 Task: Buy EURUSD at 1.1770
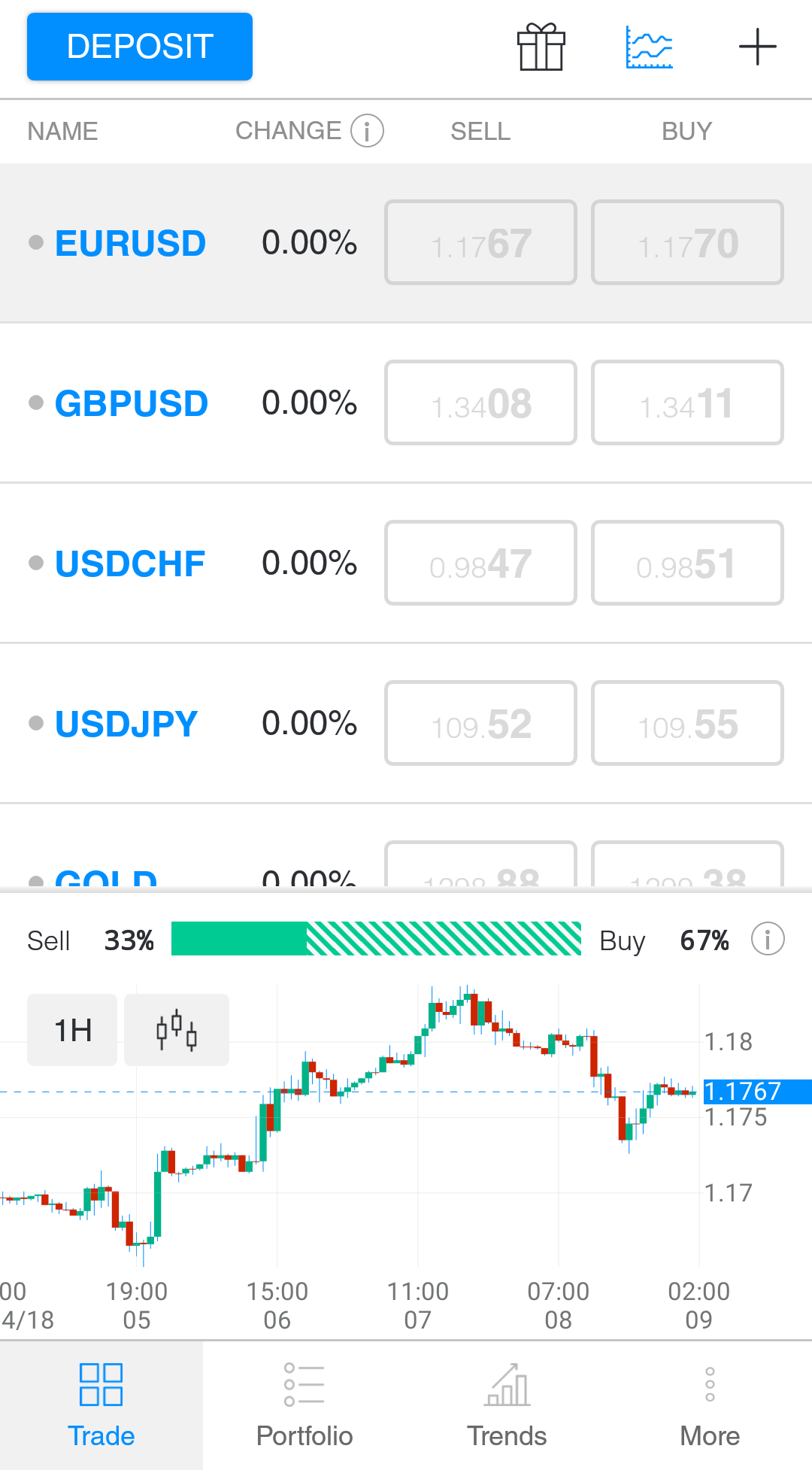click(x=687, y=243)
